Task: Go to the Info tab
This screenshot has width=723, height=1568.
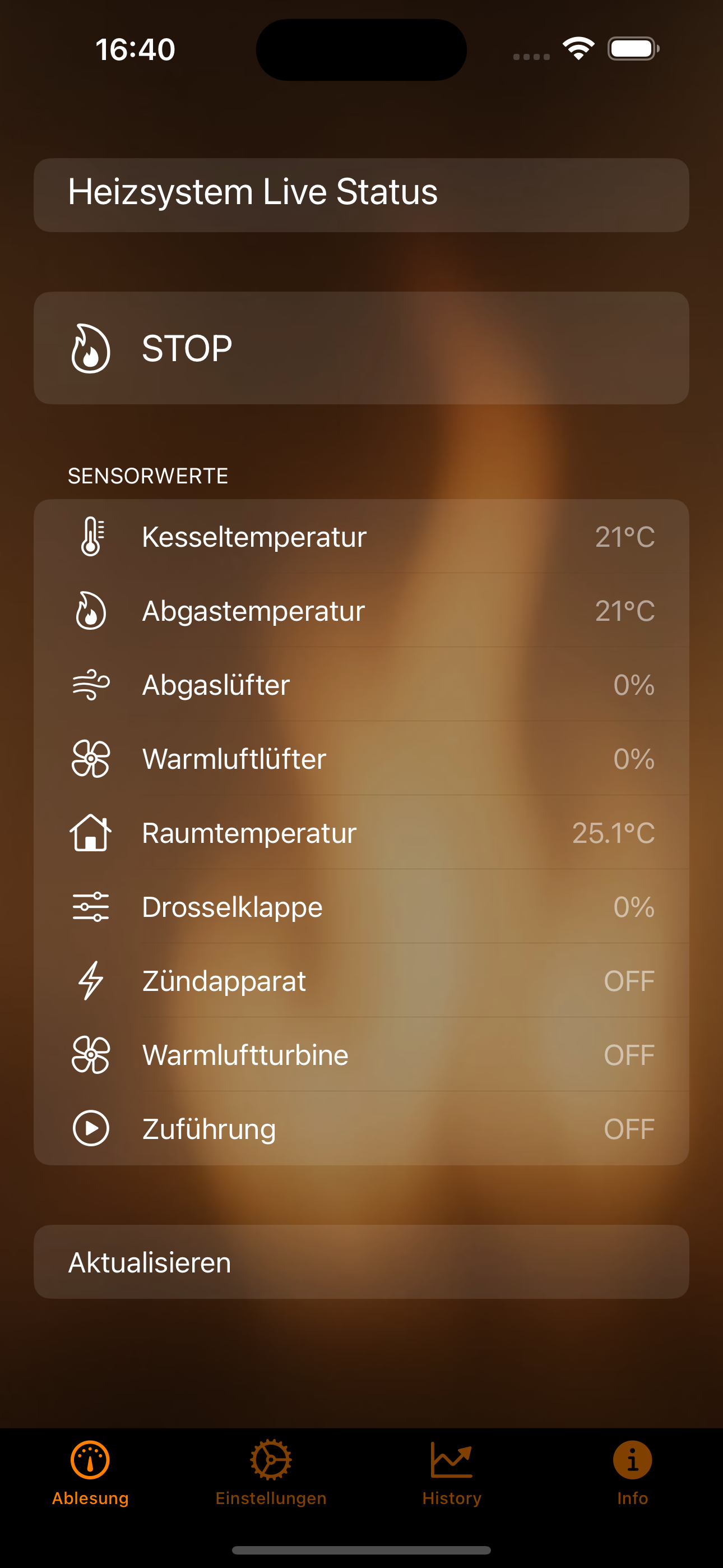Action: [632, 1472]
